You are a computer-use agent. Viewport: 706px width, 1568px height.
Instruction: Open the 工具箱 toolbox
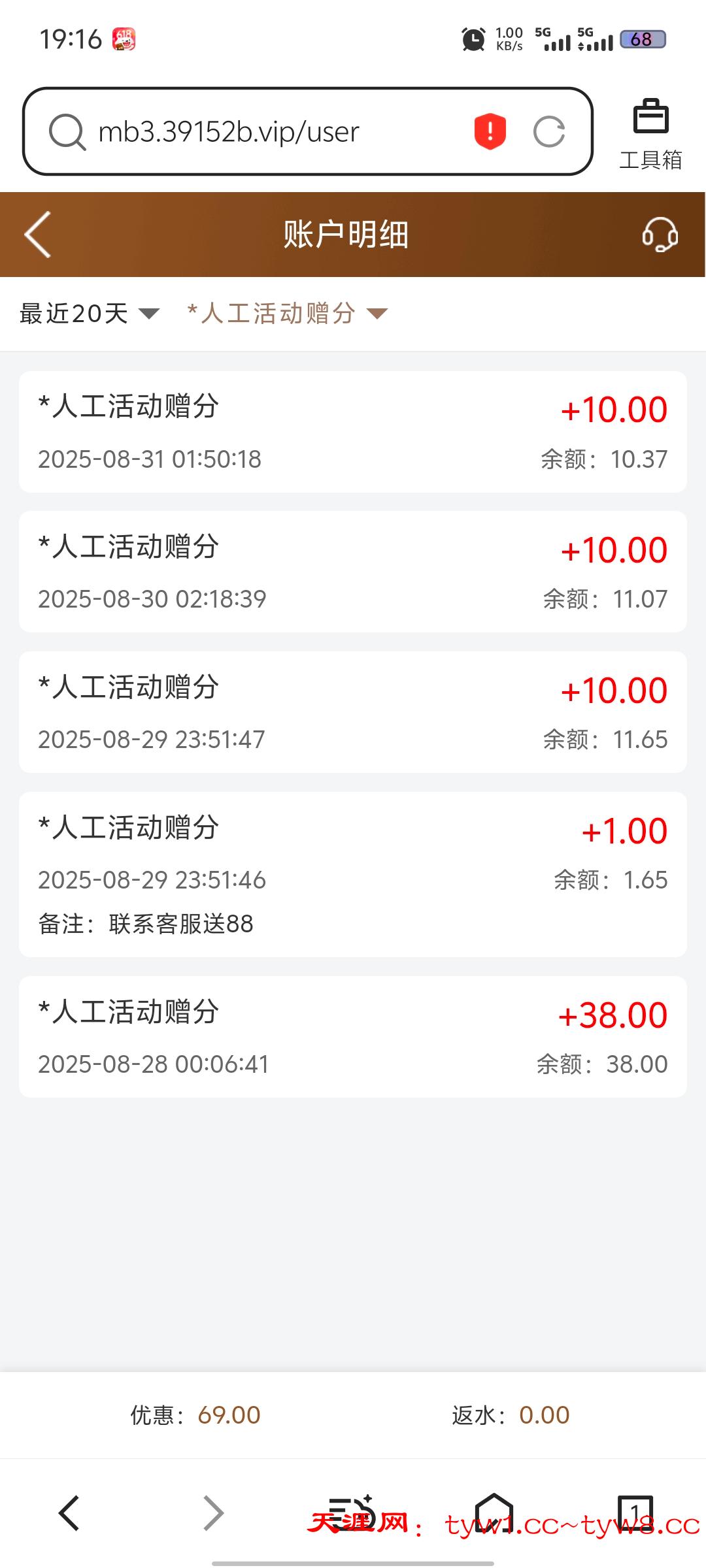650,134
